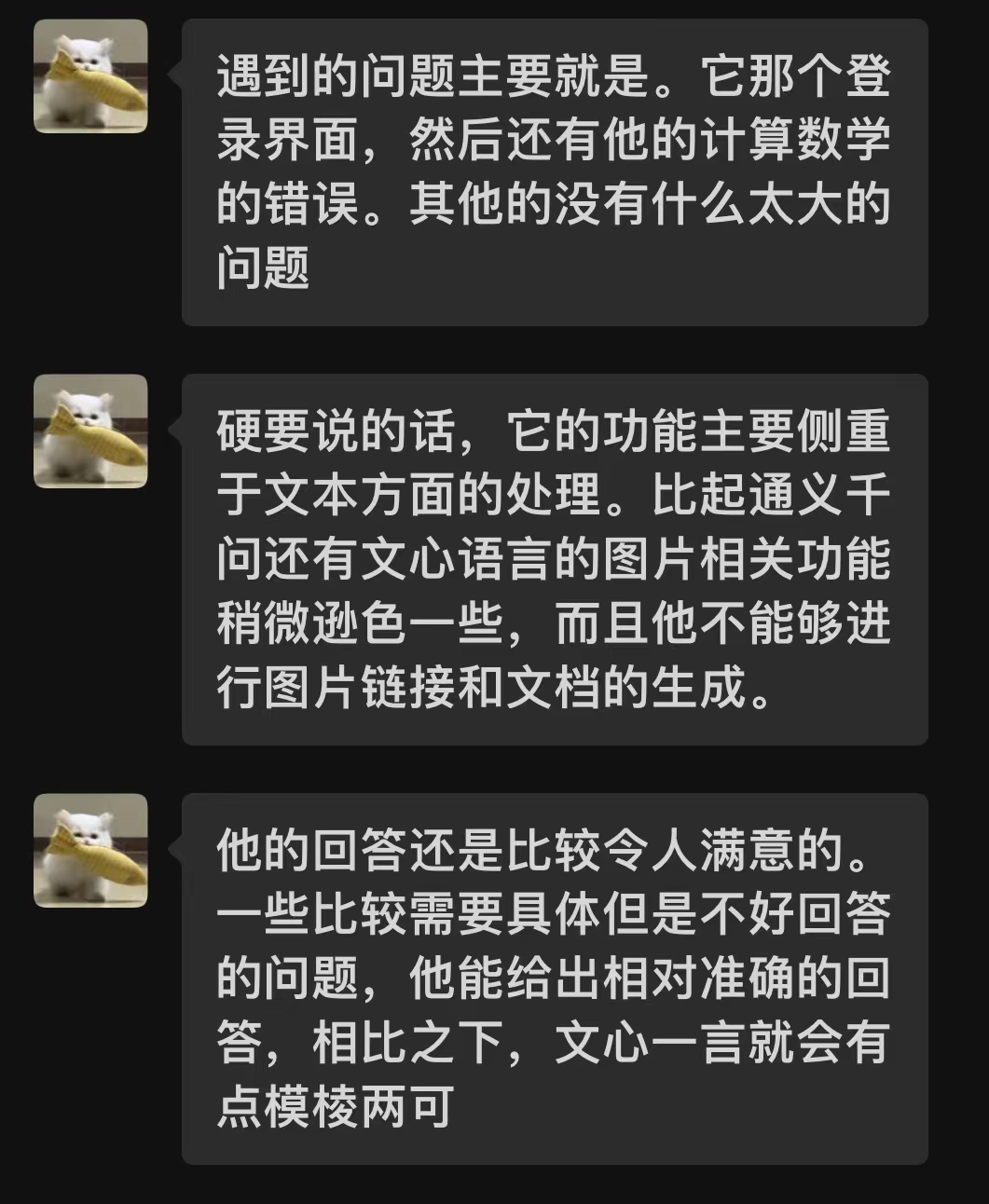The height and width of the screenshot is (1204, 989).
Task: Open sender's avatar beside the "遇到的问题主要就是" message
Action: click(x=90, y=76)
